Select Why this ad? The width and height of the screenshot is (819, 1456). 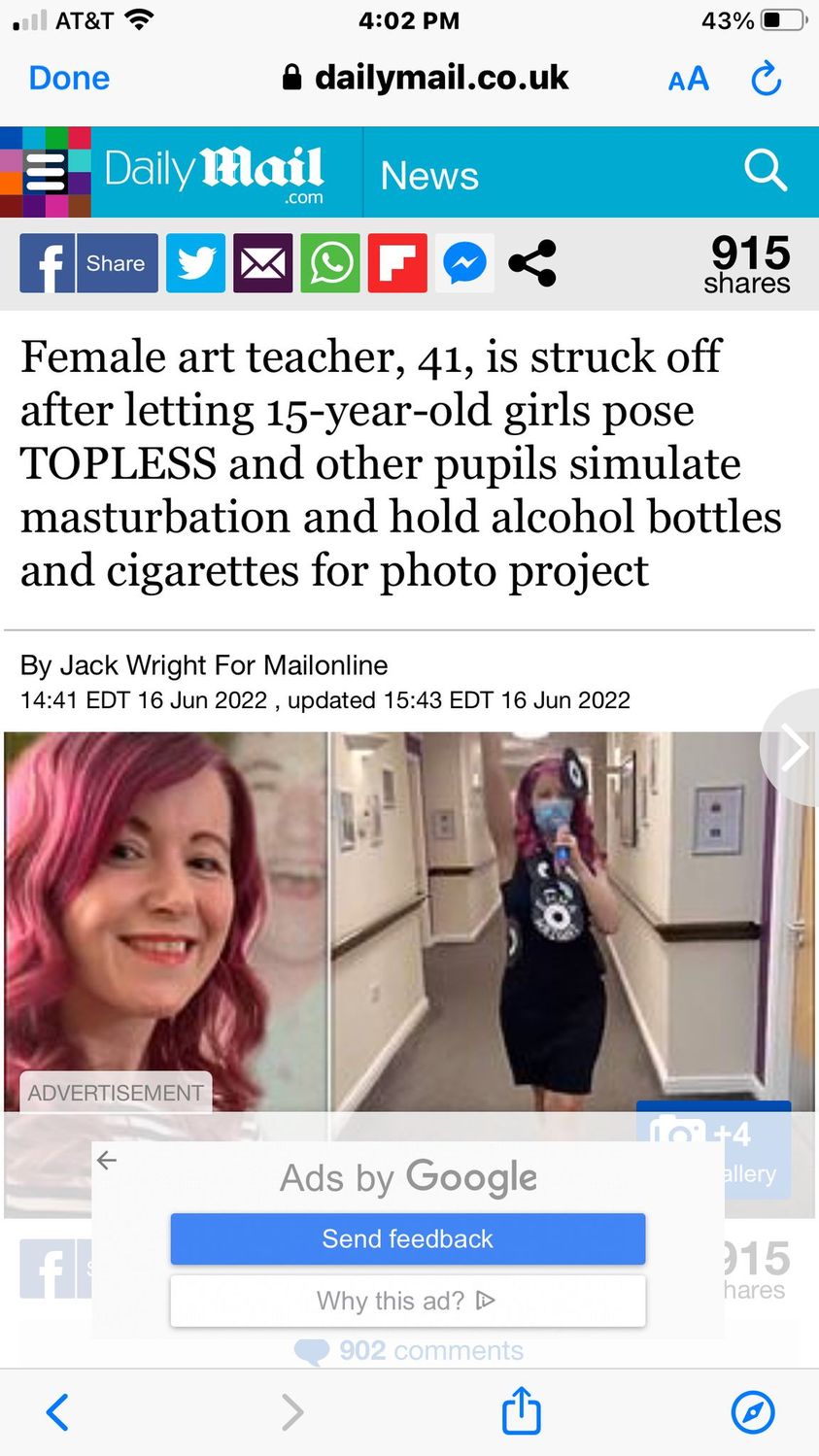(x=407, y=1300)
